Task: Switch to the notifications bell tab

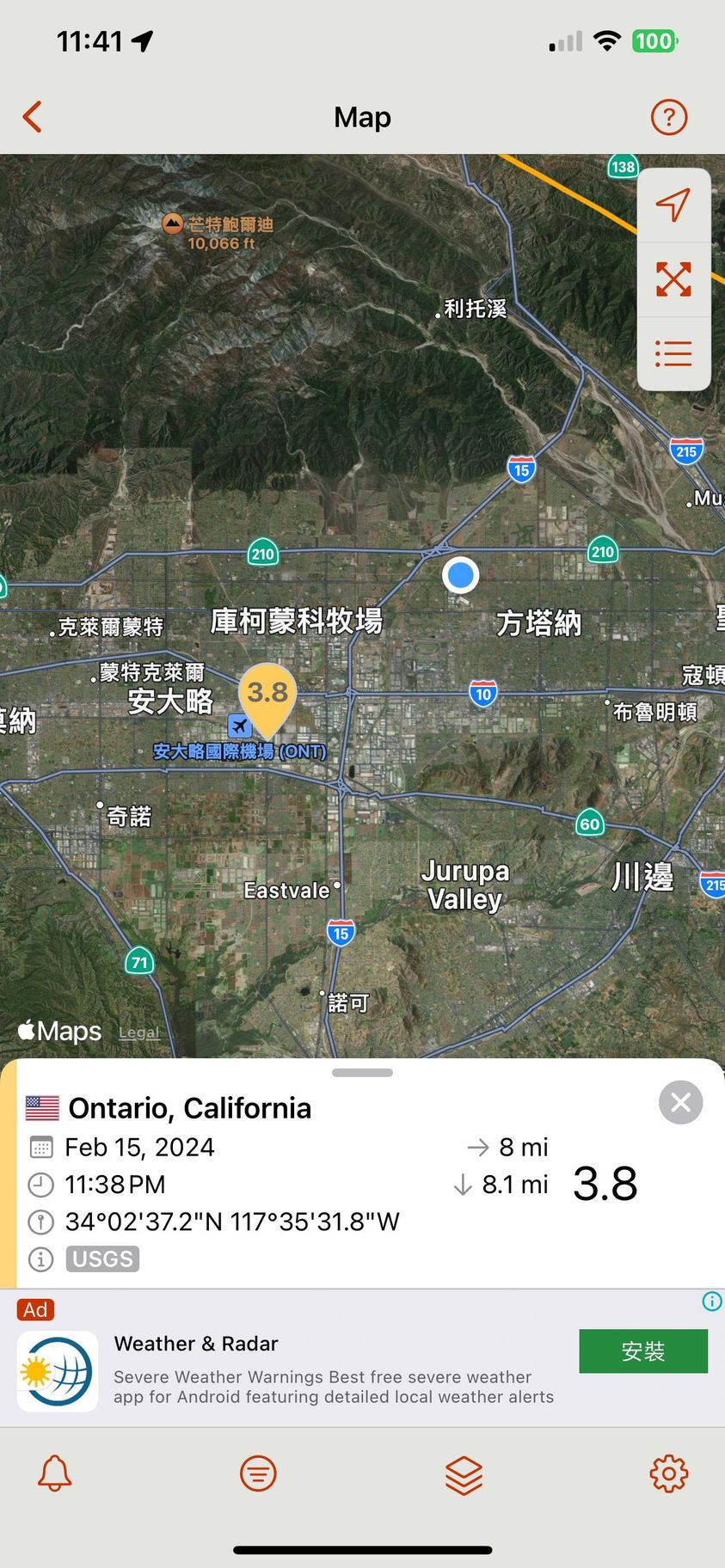Action: click(55, 1473)
